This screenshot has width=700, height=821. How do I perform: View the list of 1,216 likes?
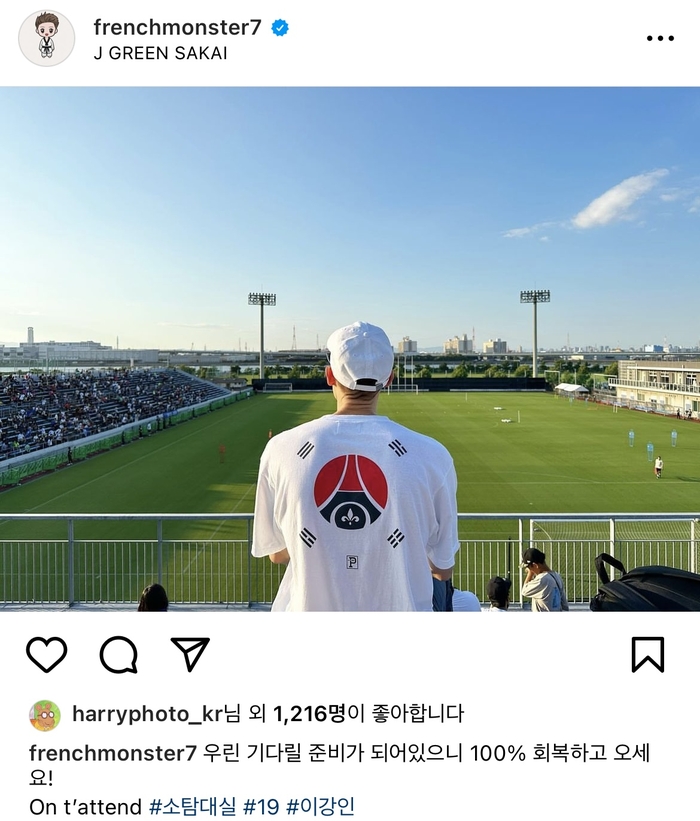click(x=308, y=713)
